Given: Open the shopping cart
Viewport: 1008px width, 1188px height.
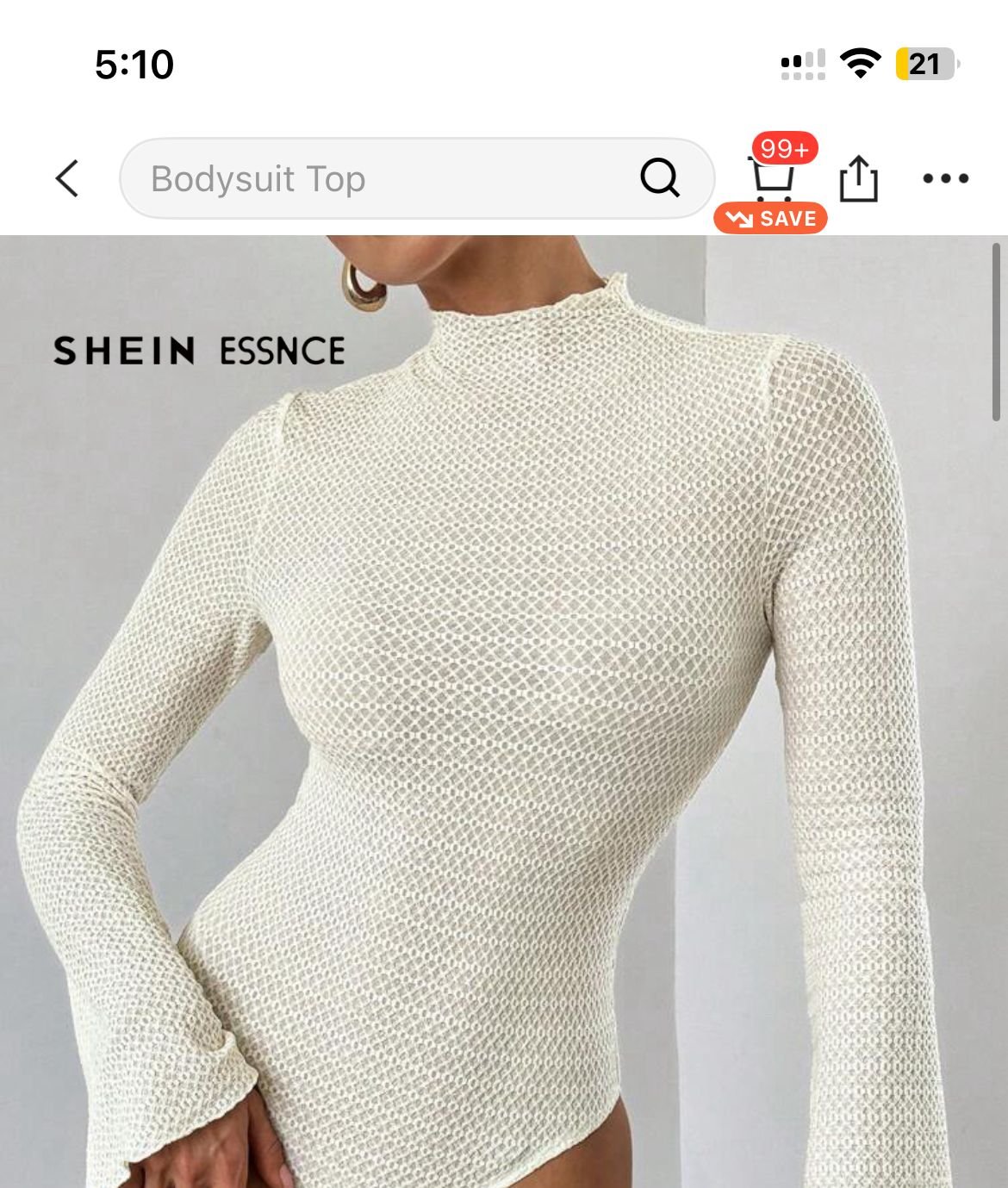Looking at the screenshot, I should coord(771,178).
